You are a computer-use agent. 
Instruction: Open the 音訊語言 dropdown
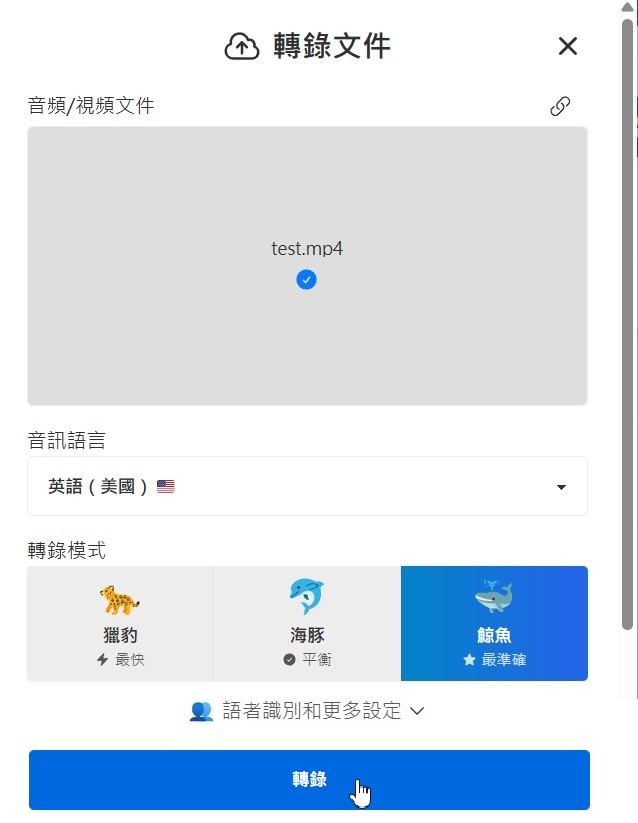pos(307,487)
